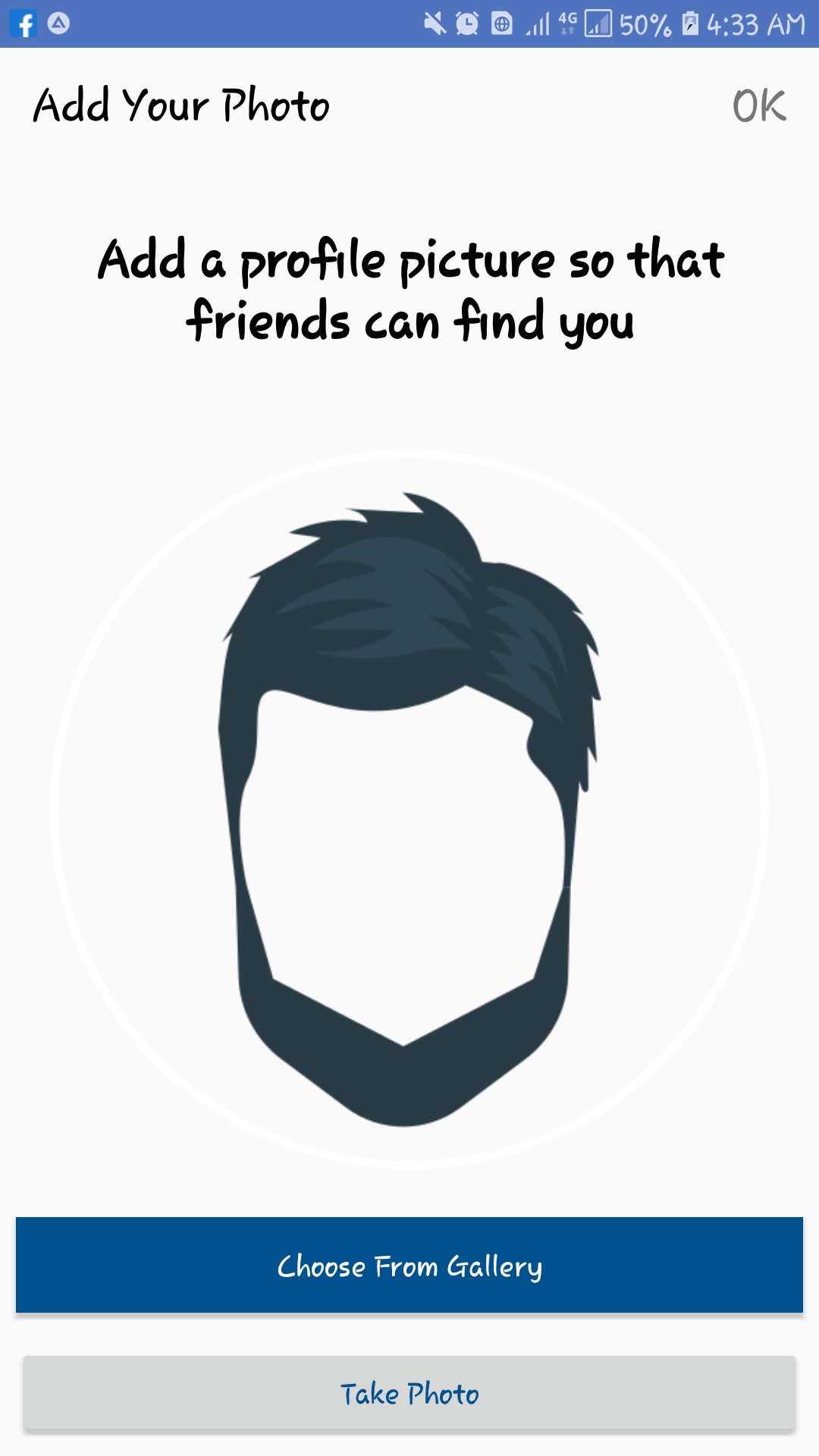
Task: Confirm with the OK button
Action: pyautogui.click(x=759, y=106)
